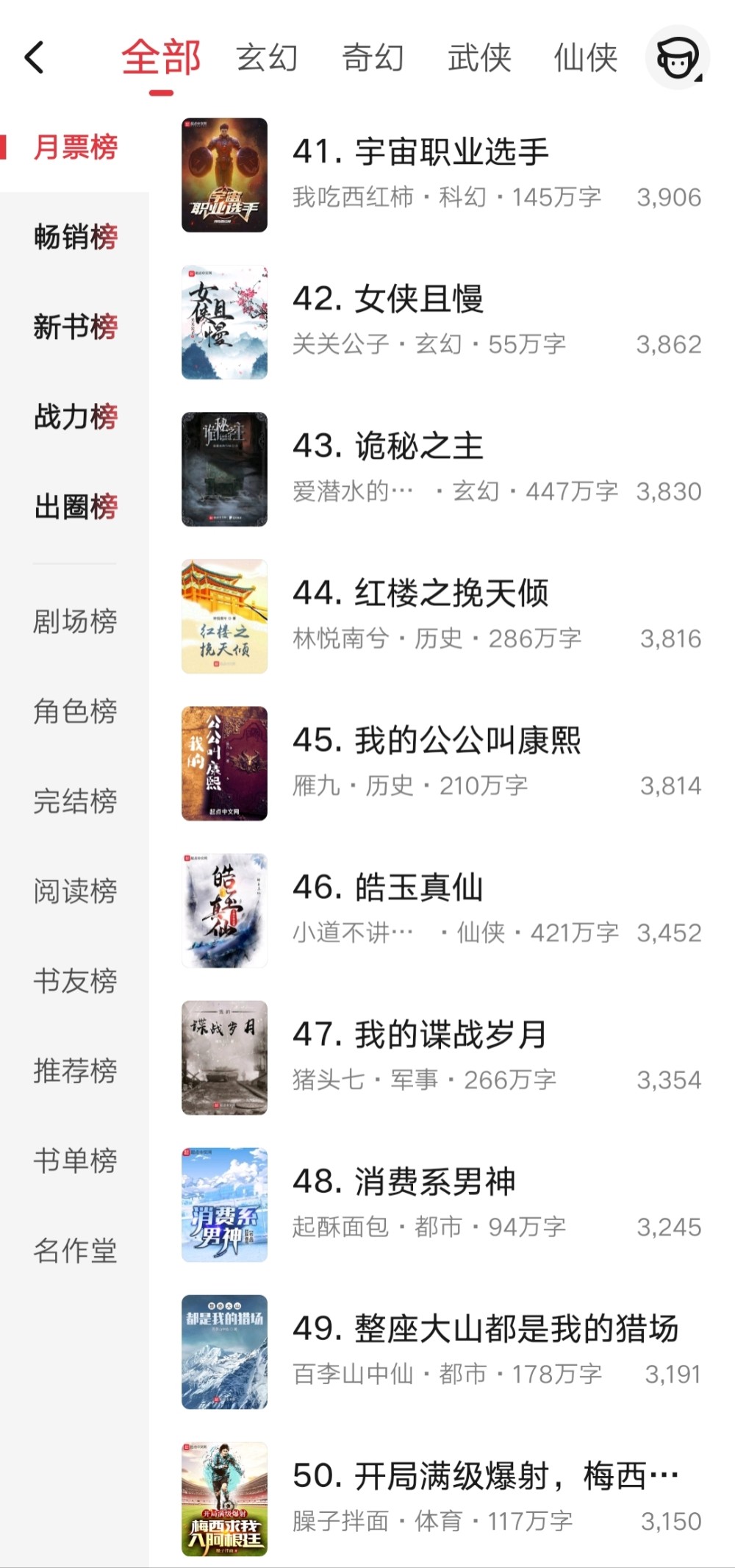The height and width of the screenshot is (1568, 735).
Task: Open the book 宇宙职业选手
Action: point(441,174)
